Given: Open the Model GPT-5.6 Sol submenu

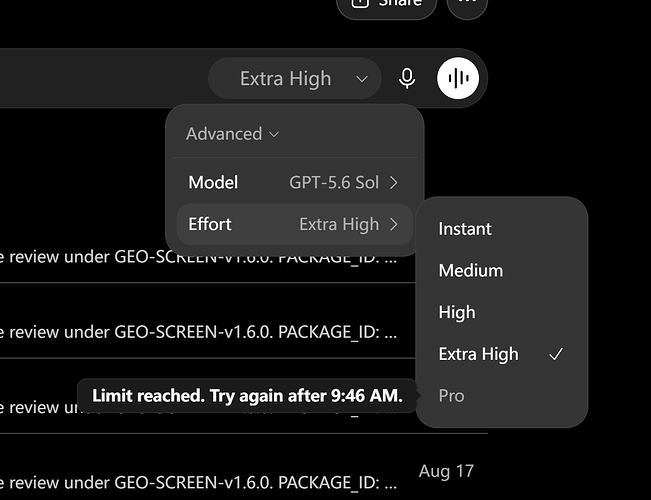Looking at the screenshot, I should (294, 182).
